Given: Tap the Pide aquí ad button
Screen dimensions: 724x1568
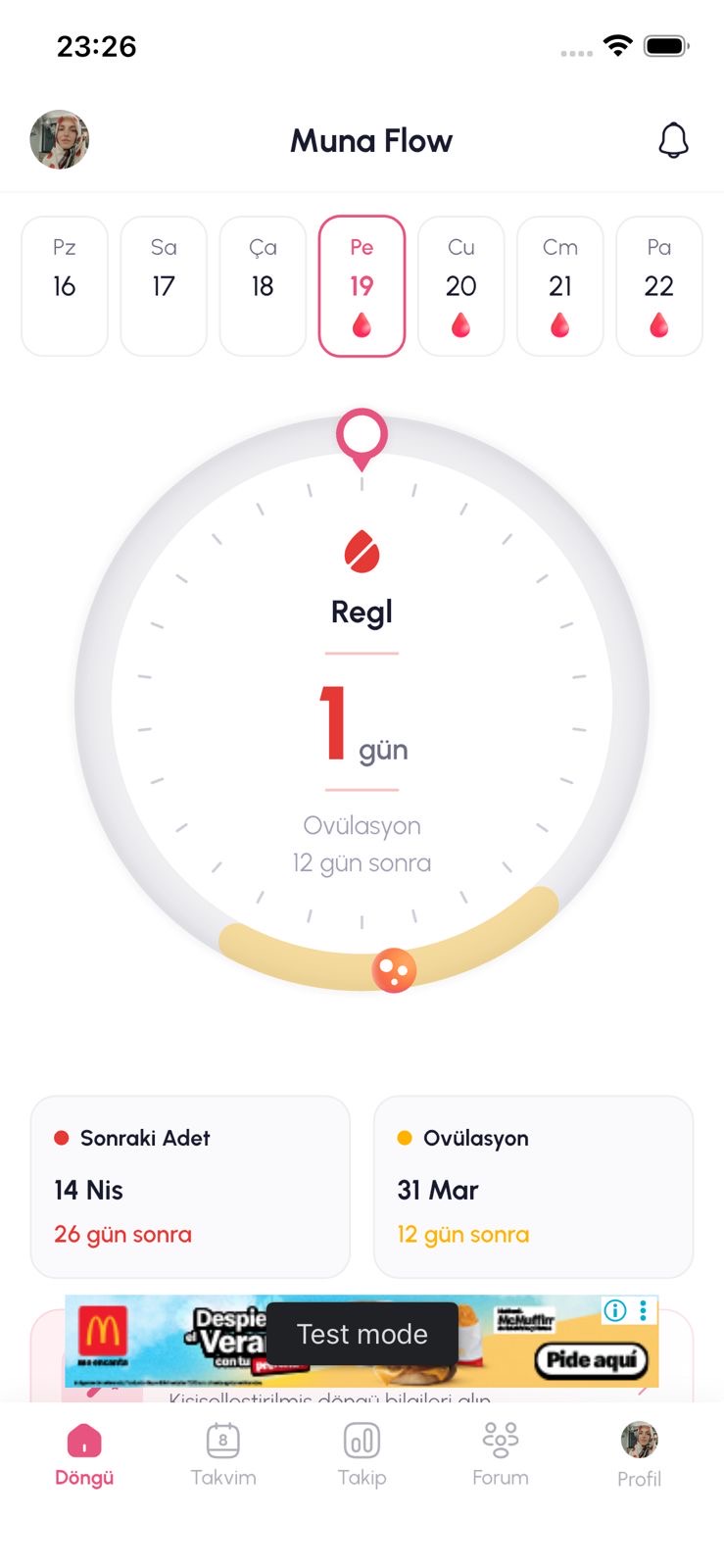Looking at the screenshot, I should pos(591,1359).
